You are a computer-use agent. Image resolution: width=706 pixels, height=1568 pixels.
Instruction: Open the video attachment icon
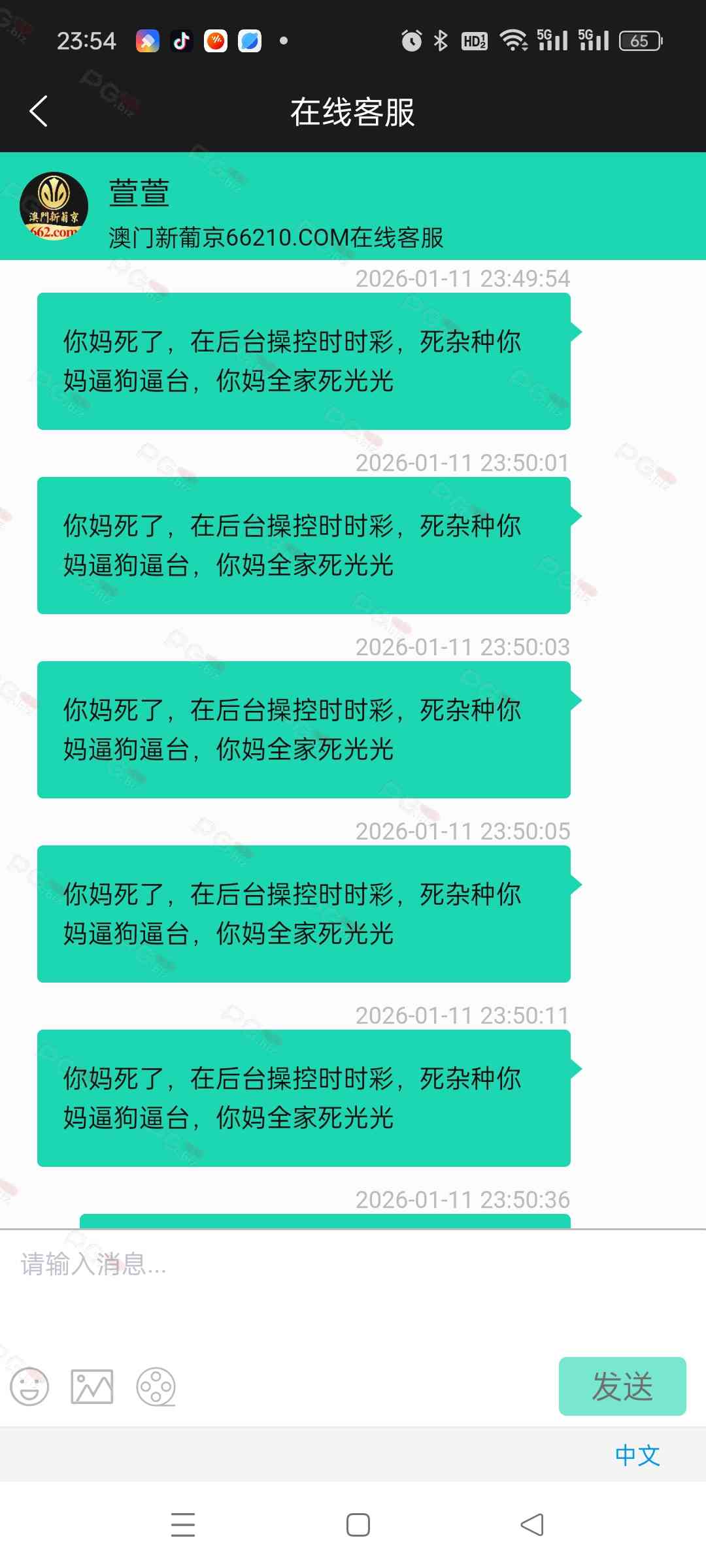(x=156, y=1386)
